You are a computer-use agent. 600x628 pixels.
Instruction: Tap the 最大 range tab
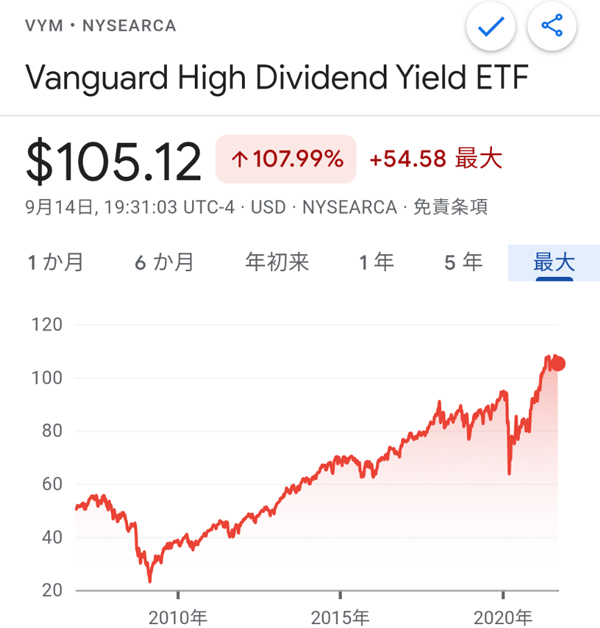[x=554, y=263]
